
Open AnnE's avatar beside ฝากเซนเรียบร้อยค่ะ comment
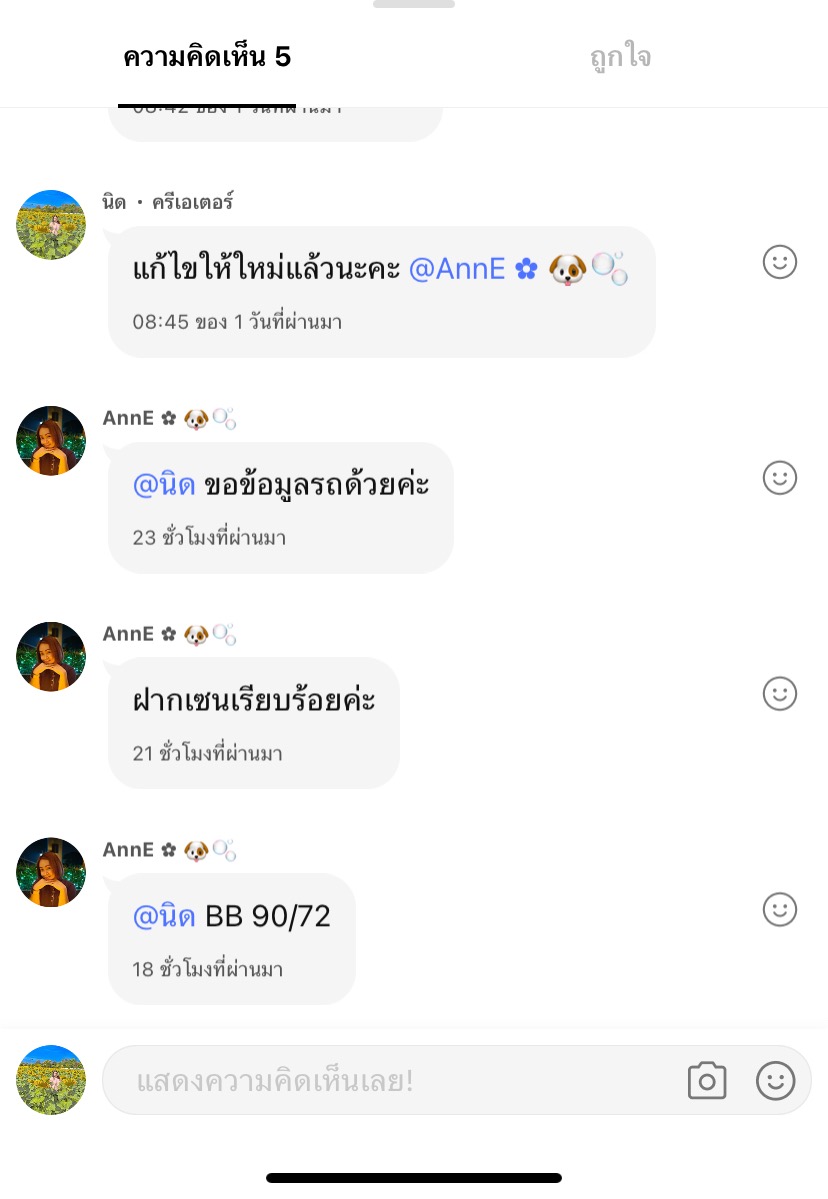click(x=51, y=656)
